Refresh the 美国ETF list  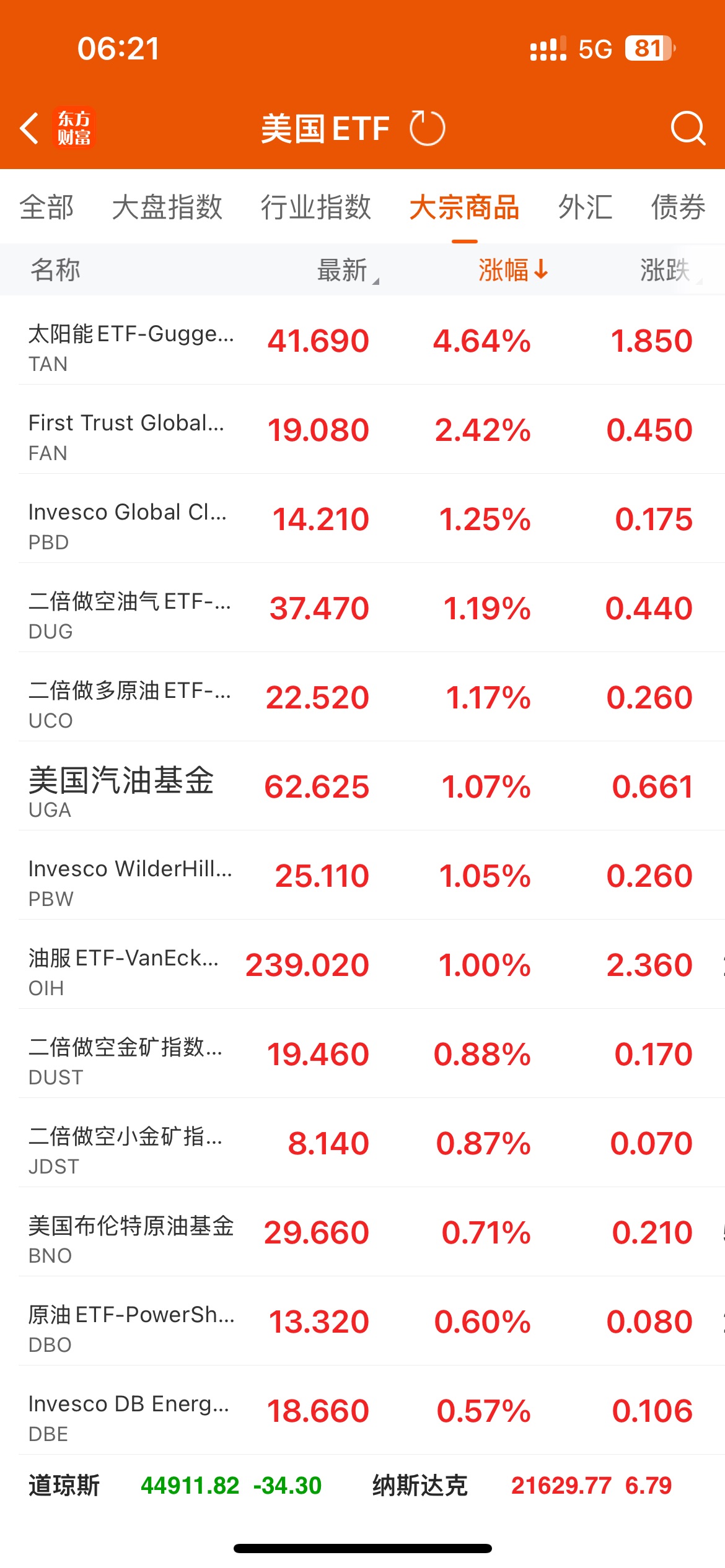point(427,128)
